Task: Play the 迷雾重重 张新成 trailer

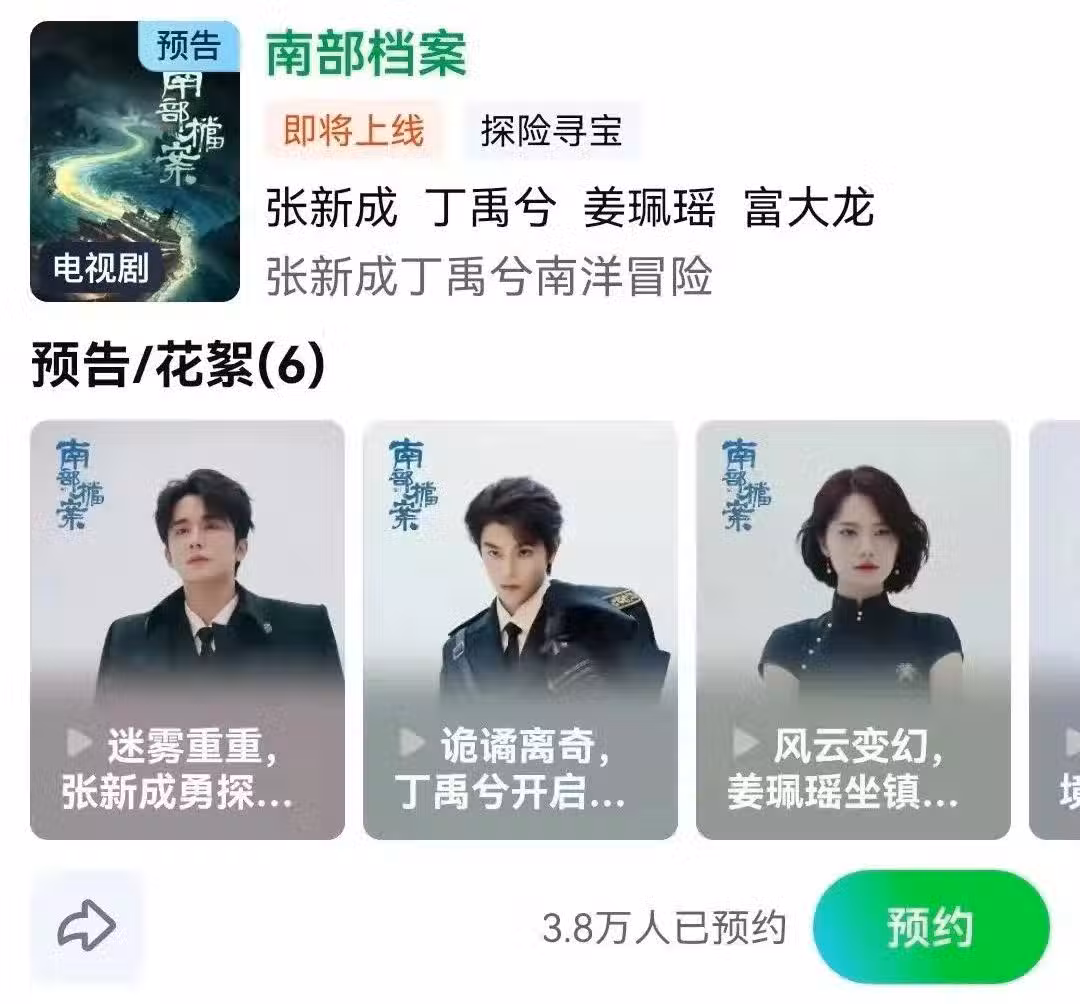Action: pos(187,630)
